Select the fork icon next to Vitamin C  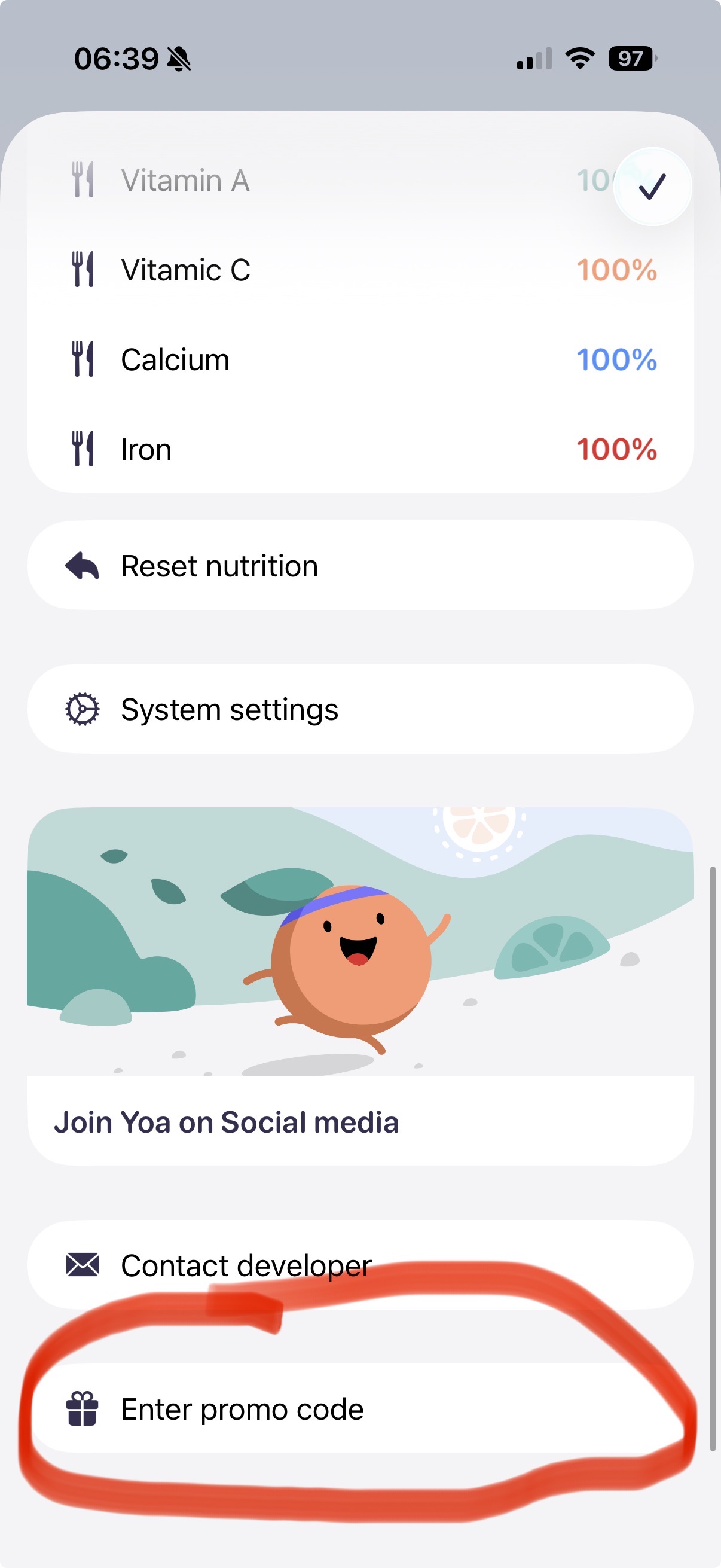(x=83, y=269)
